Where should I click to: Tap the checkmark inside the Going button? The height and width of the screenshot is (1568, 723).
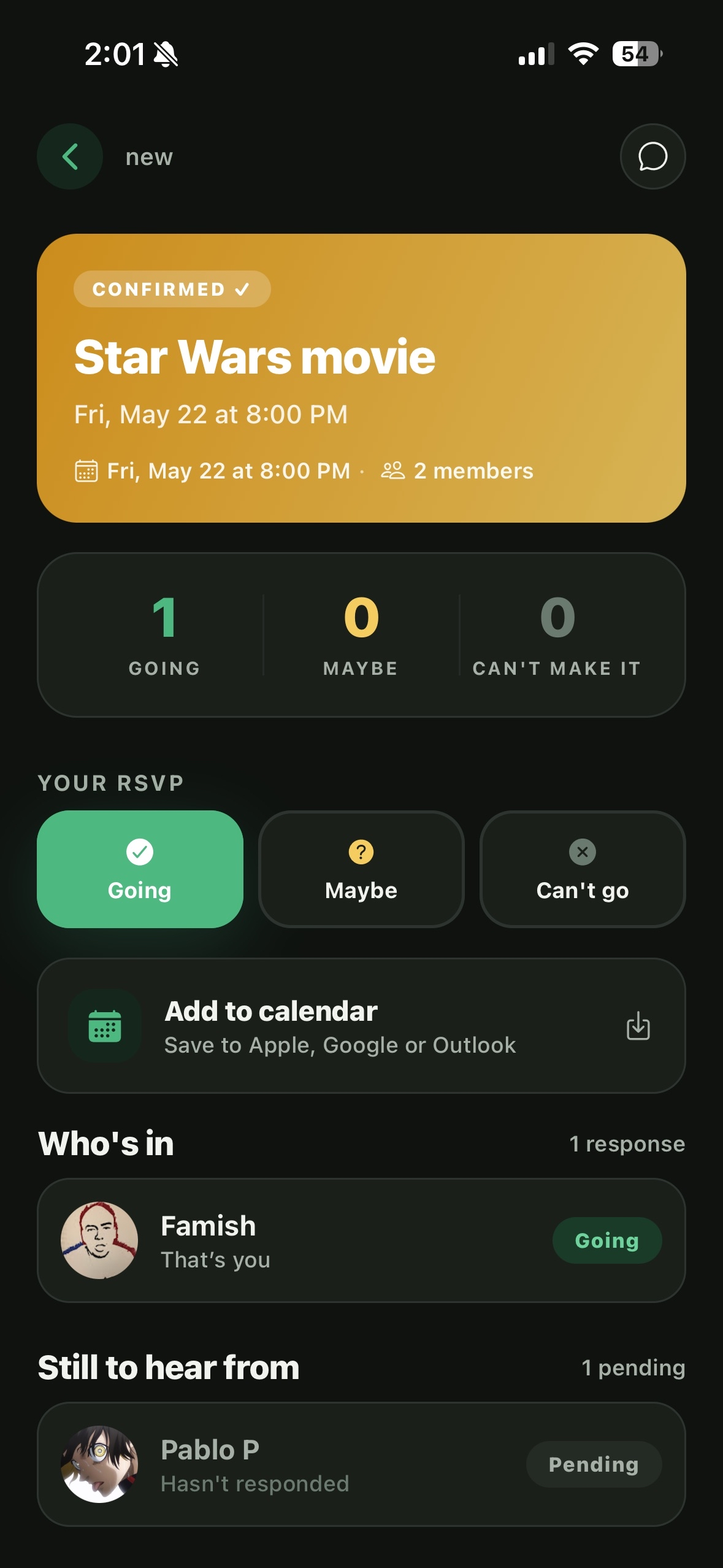pyautogui.click(x=140, y=851)
